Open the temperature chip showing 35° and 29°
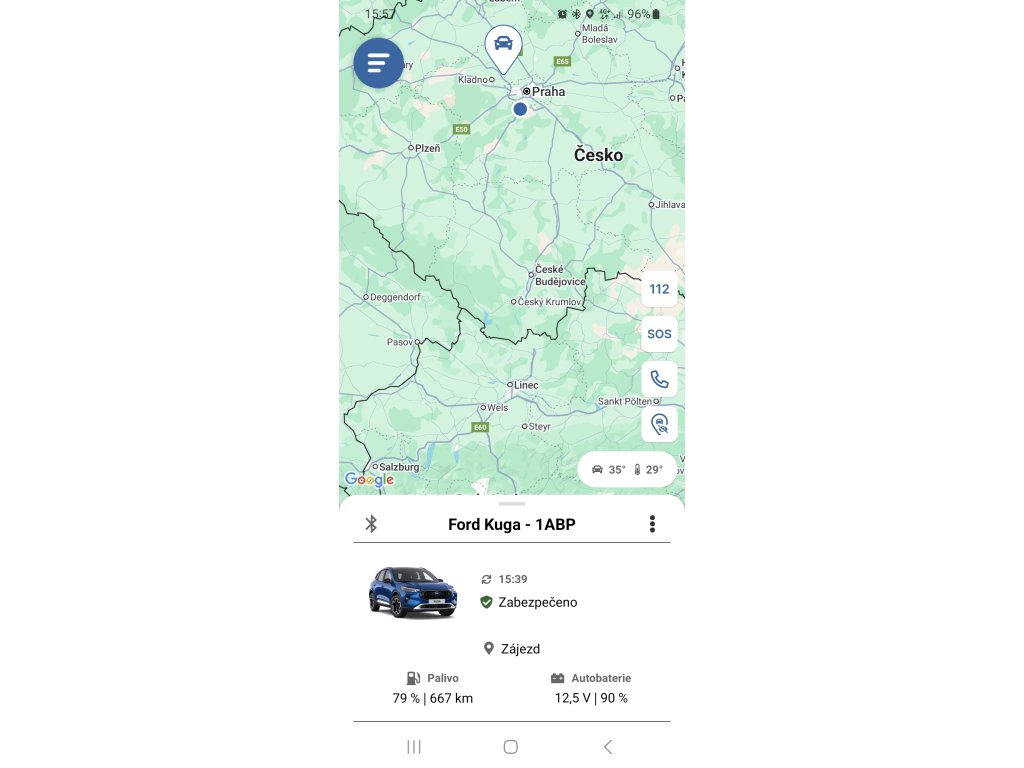This screenshot has height=768, width=1024. (x=627, y=469)
